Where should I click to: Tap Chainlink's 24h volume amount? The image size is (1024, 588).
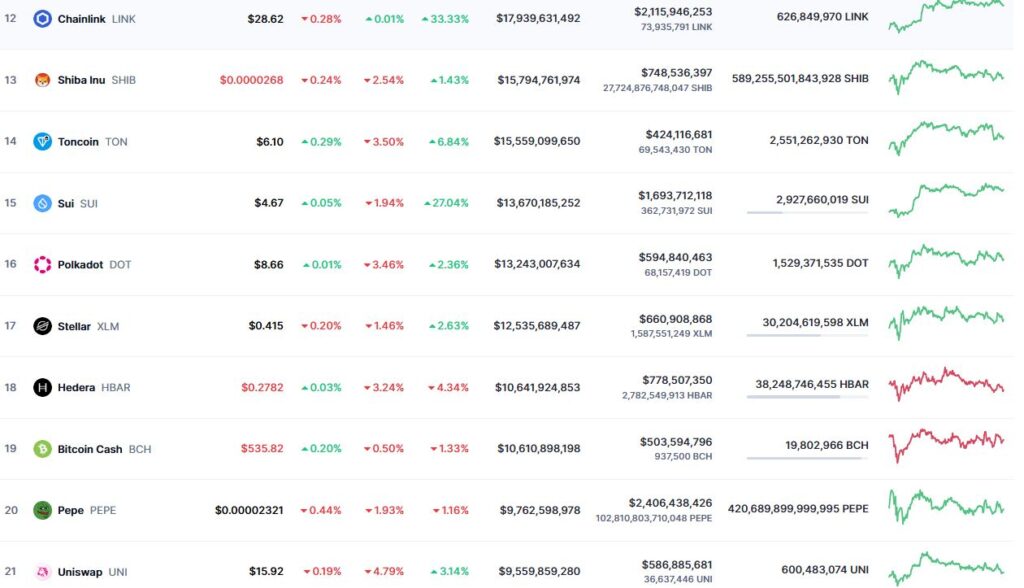pyautogui.click(x=673, y=12)
